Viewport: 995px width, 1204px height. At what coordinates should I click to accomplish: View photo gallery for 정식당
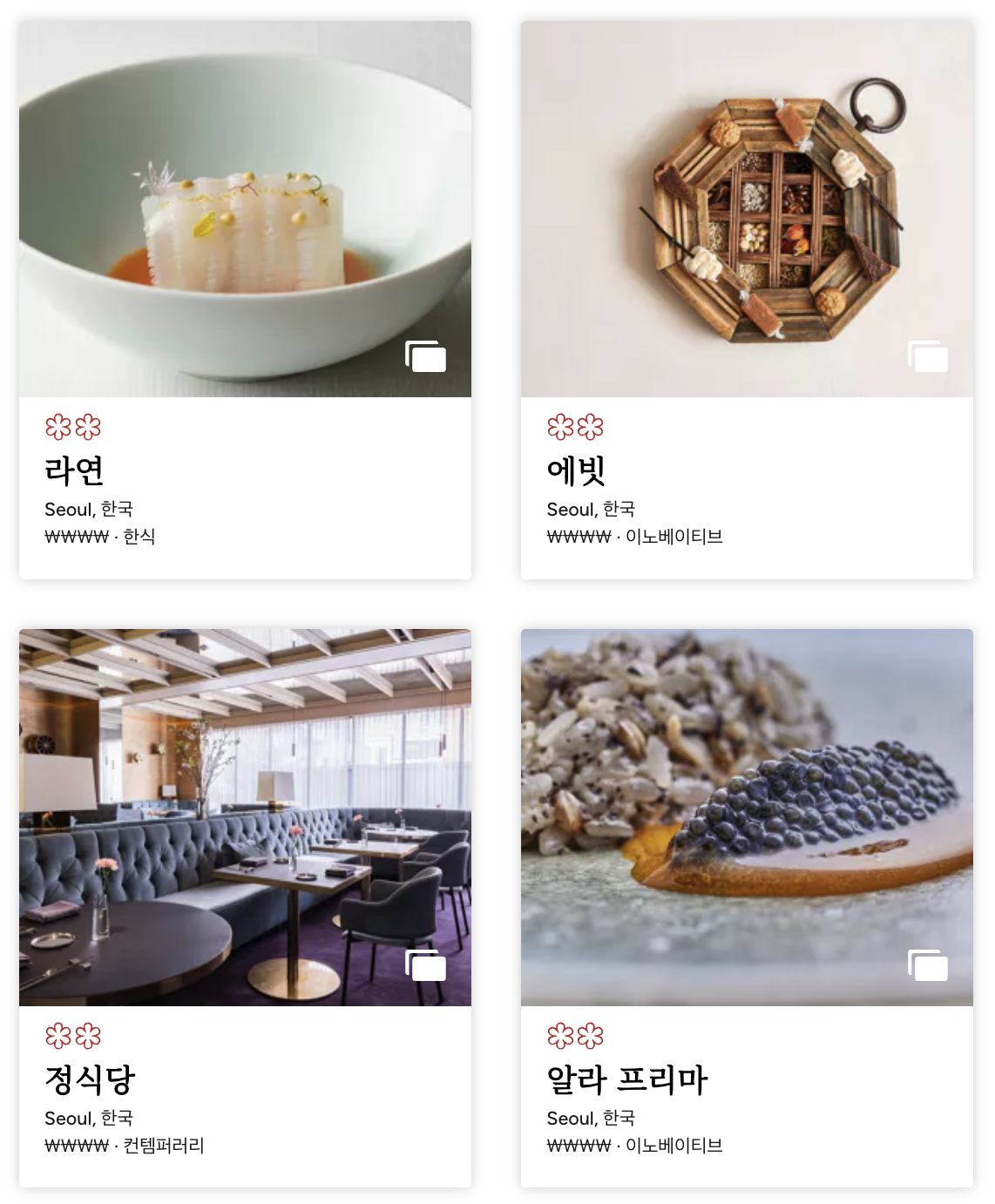(425, 966)
